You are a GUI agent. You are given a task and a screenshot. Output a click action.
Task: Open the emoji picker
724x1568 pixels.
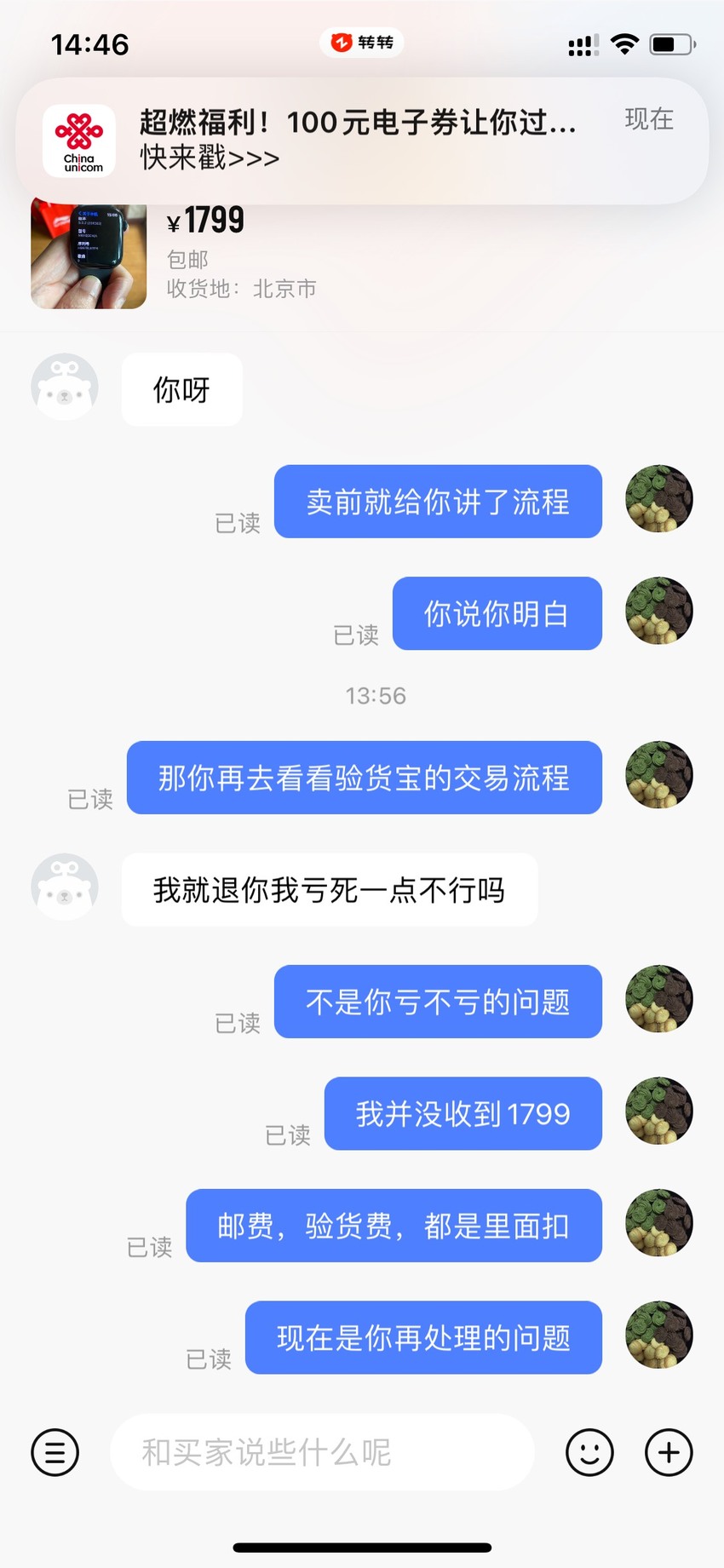click(589, 1452)
